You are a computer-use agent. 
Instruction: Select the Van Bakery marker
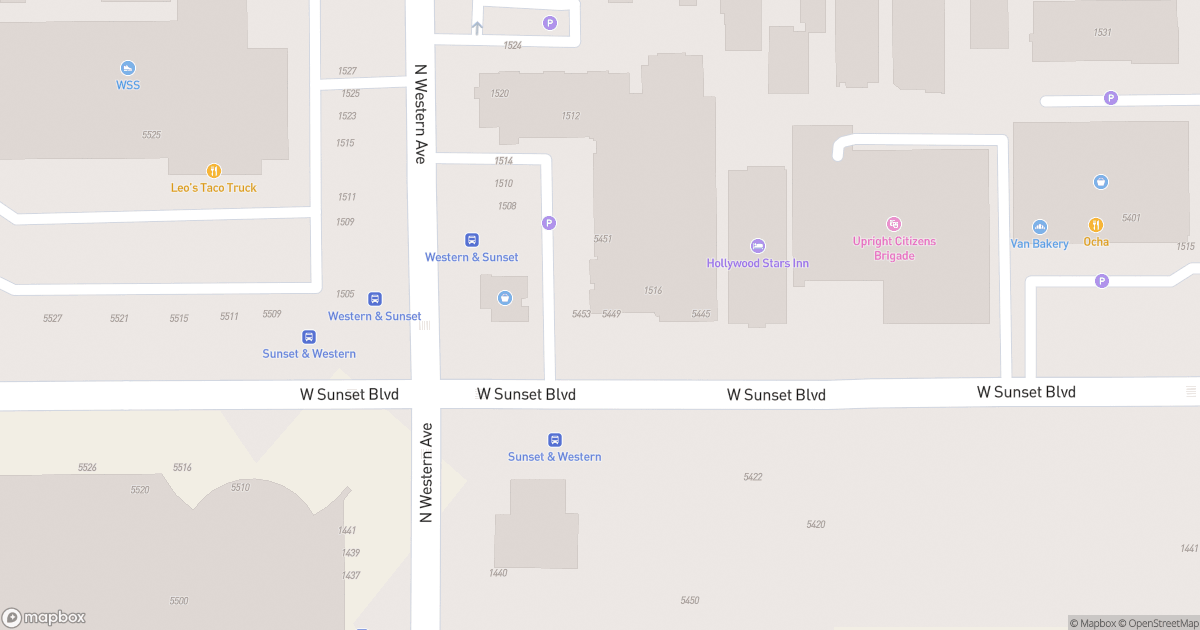(x=1039, y=227)
